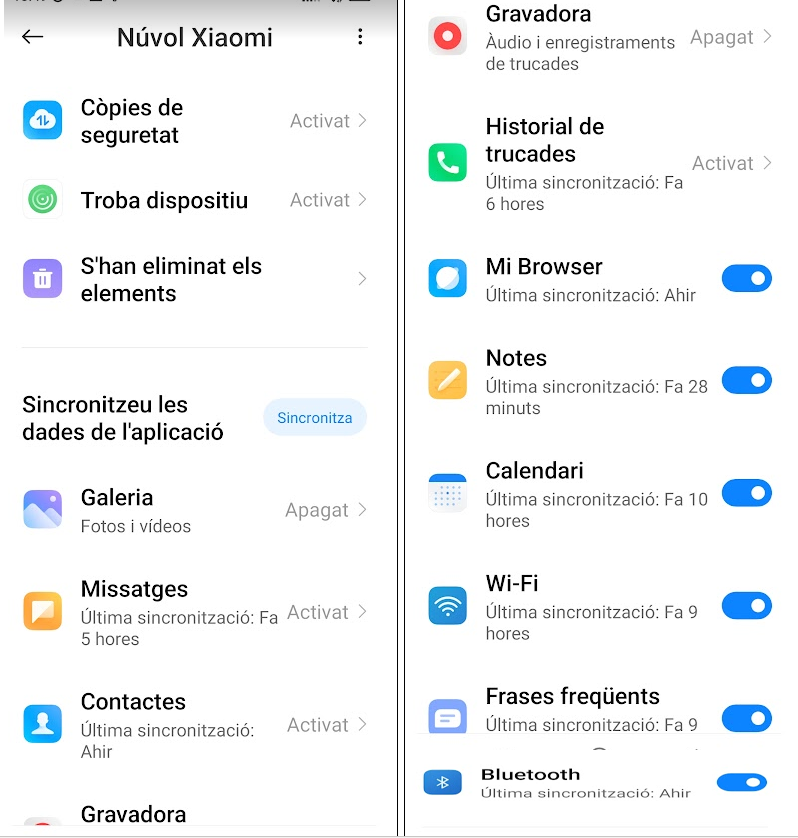Open the three-dot overflow menu
The image size is (798, 838).
pyautogui.click(x=360, y=37)
